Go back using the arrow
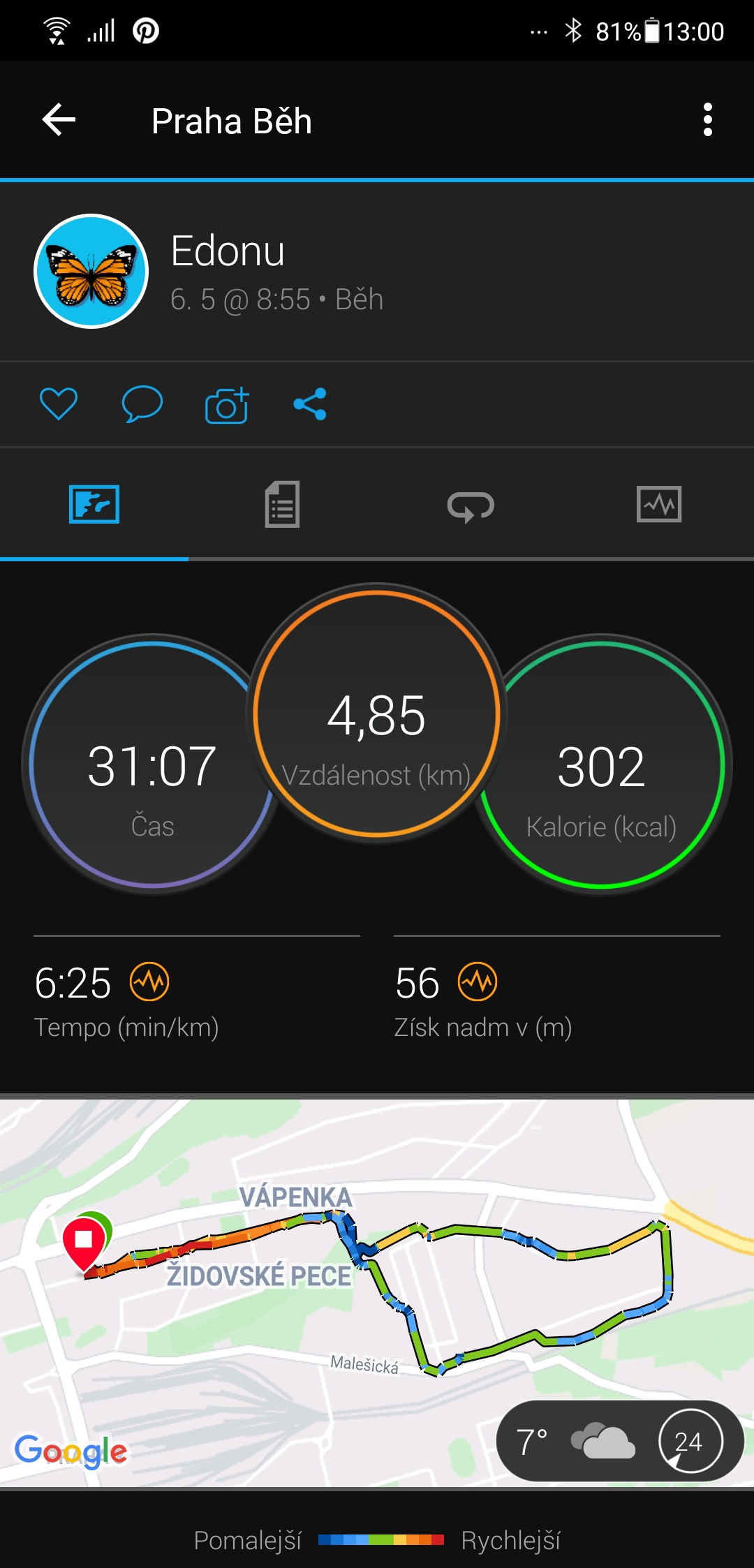The width and height of the screenshot is (754, 1568). coord(59,120)
